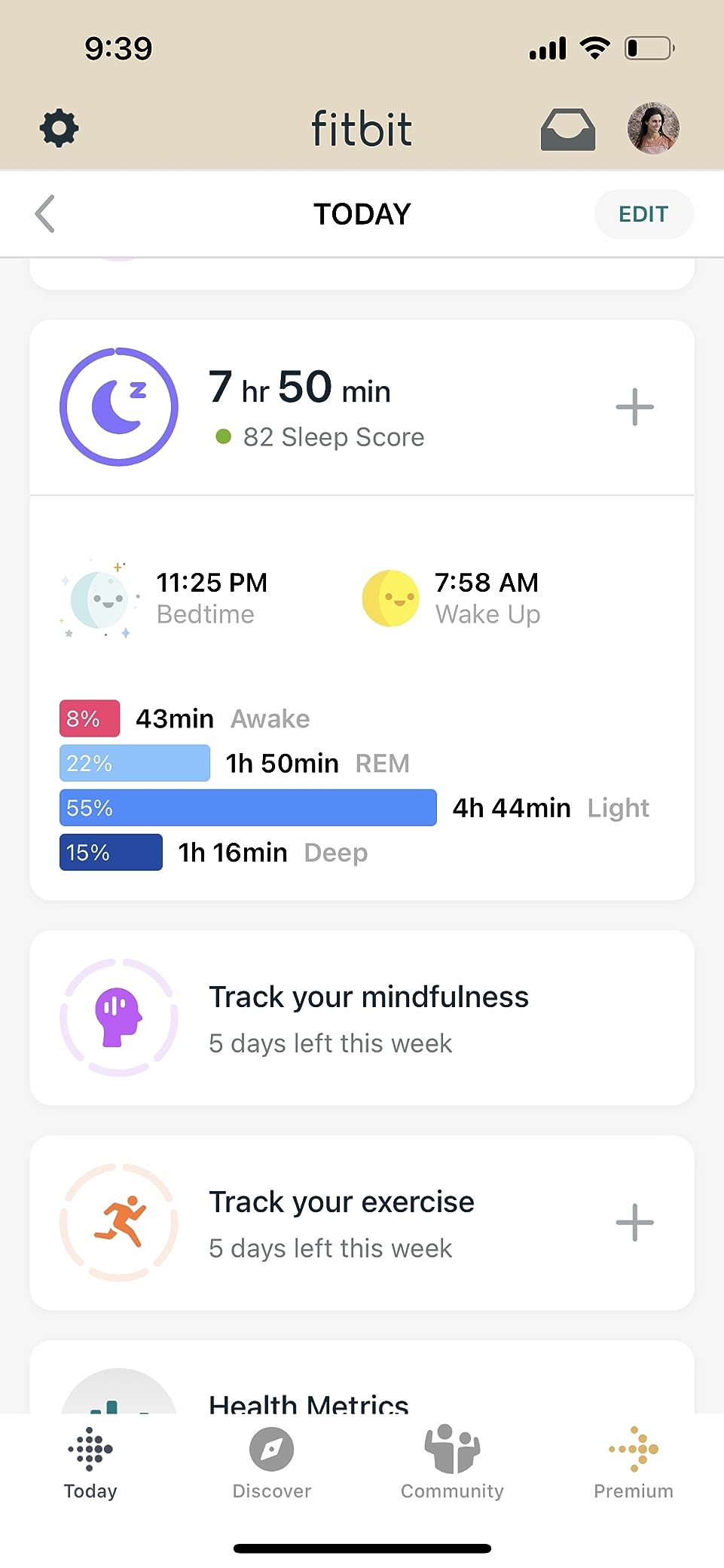This screenshot has height=1568, width=724.
Task: Open the profile picture avatar
Action: [653, 128]
